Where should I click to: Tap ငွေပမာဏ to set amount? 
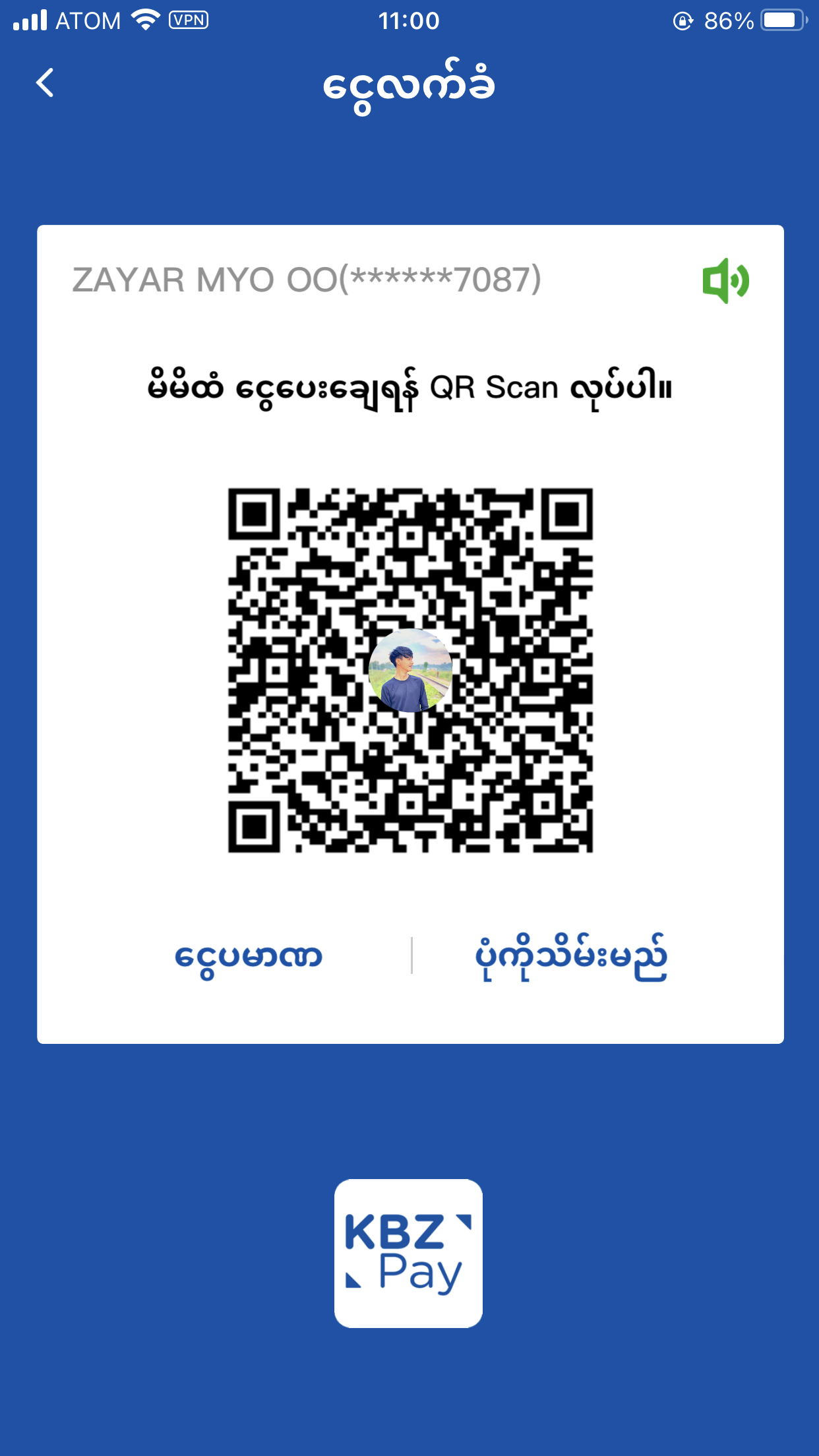coord(248,957)
